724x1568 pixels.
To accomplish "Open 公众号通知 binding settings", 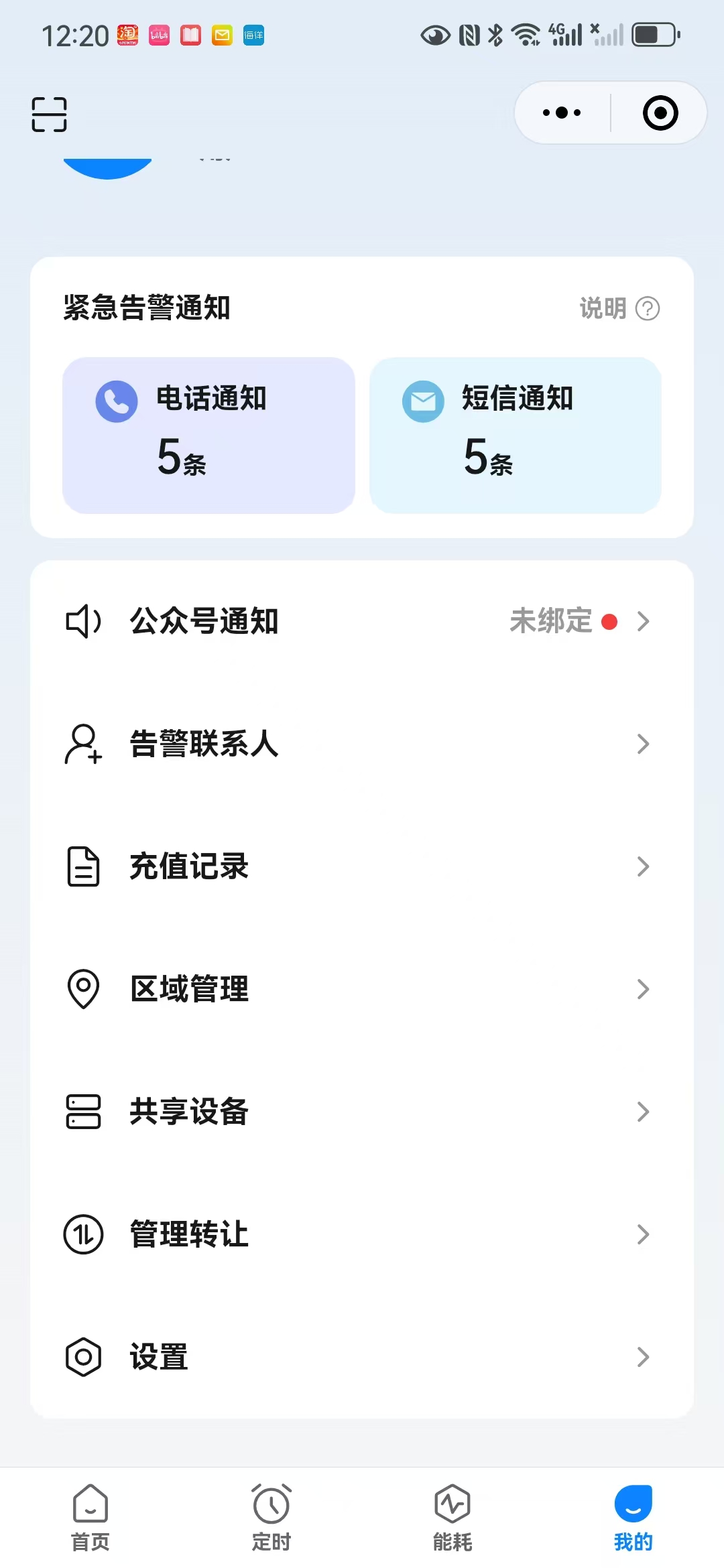I will [x=362, y=621].
